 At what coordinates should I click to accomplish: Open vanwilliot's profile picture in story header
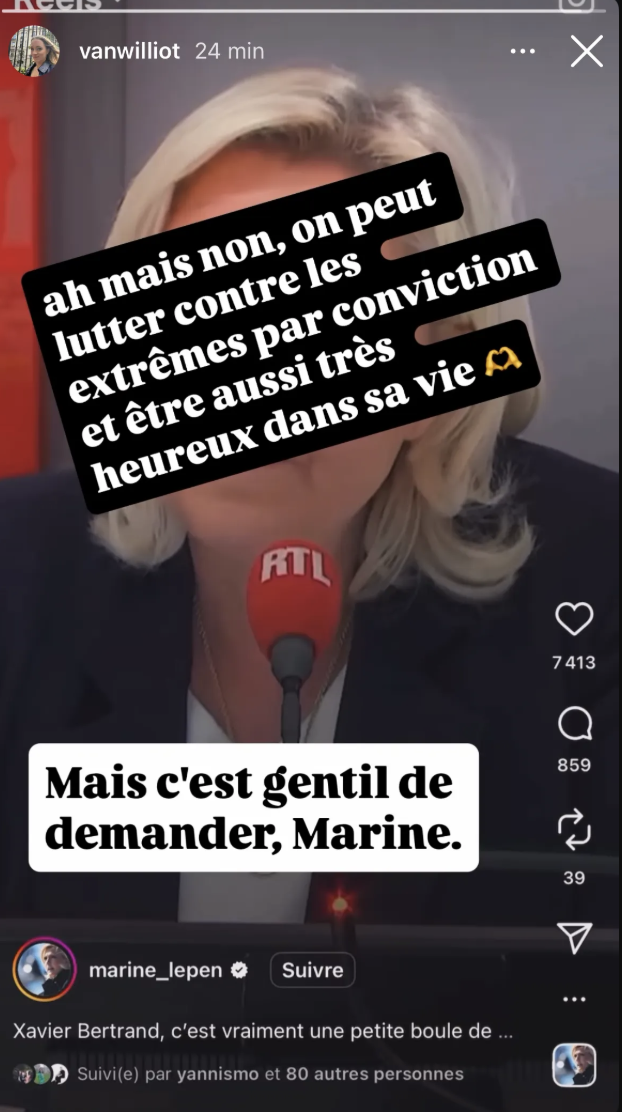pyautogui.click(x=34, y=51)
